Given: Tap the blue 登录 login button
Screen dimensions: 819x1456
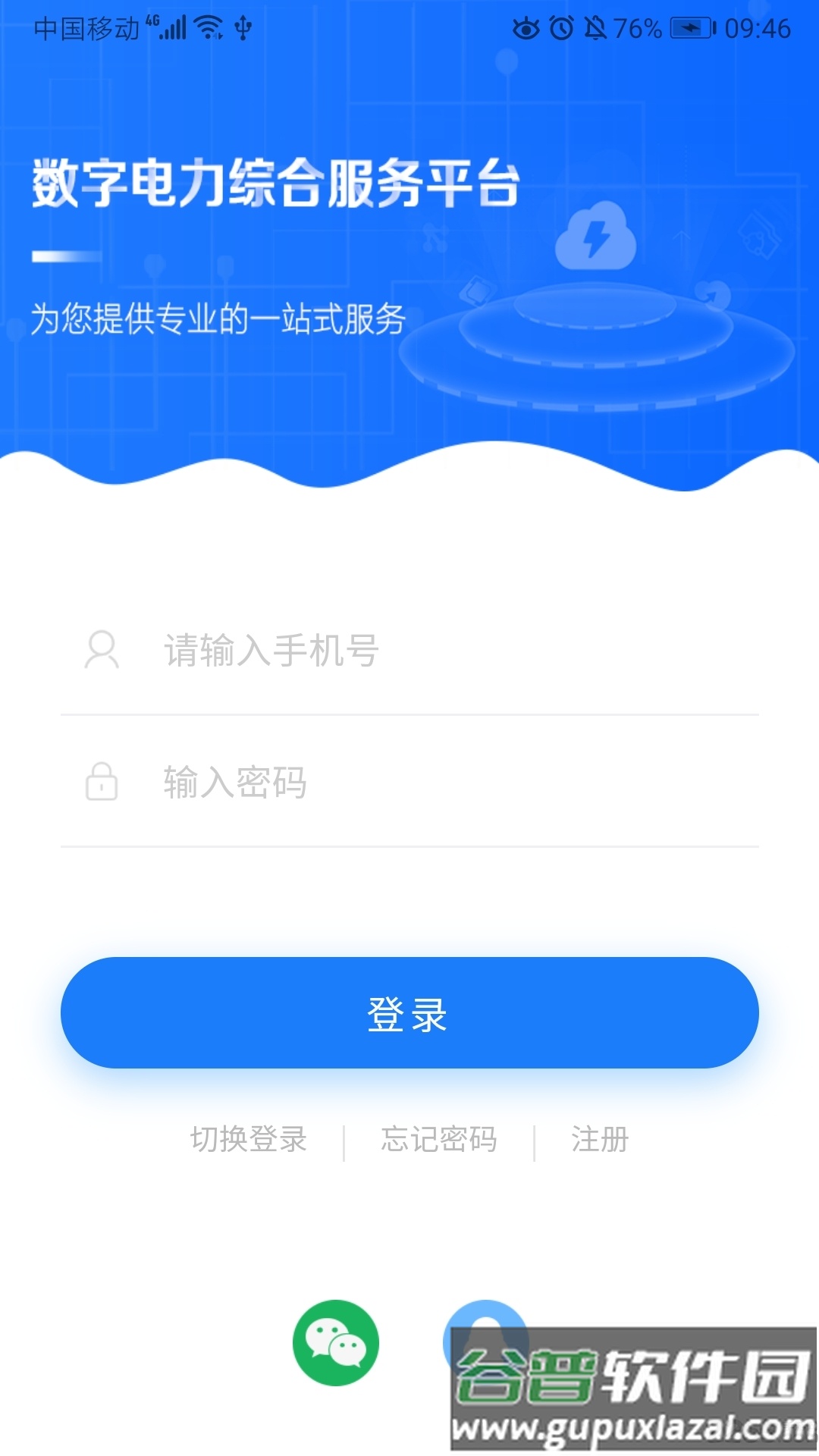Looking at the screenshot, I should (x=409, y=1013).
